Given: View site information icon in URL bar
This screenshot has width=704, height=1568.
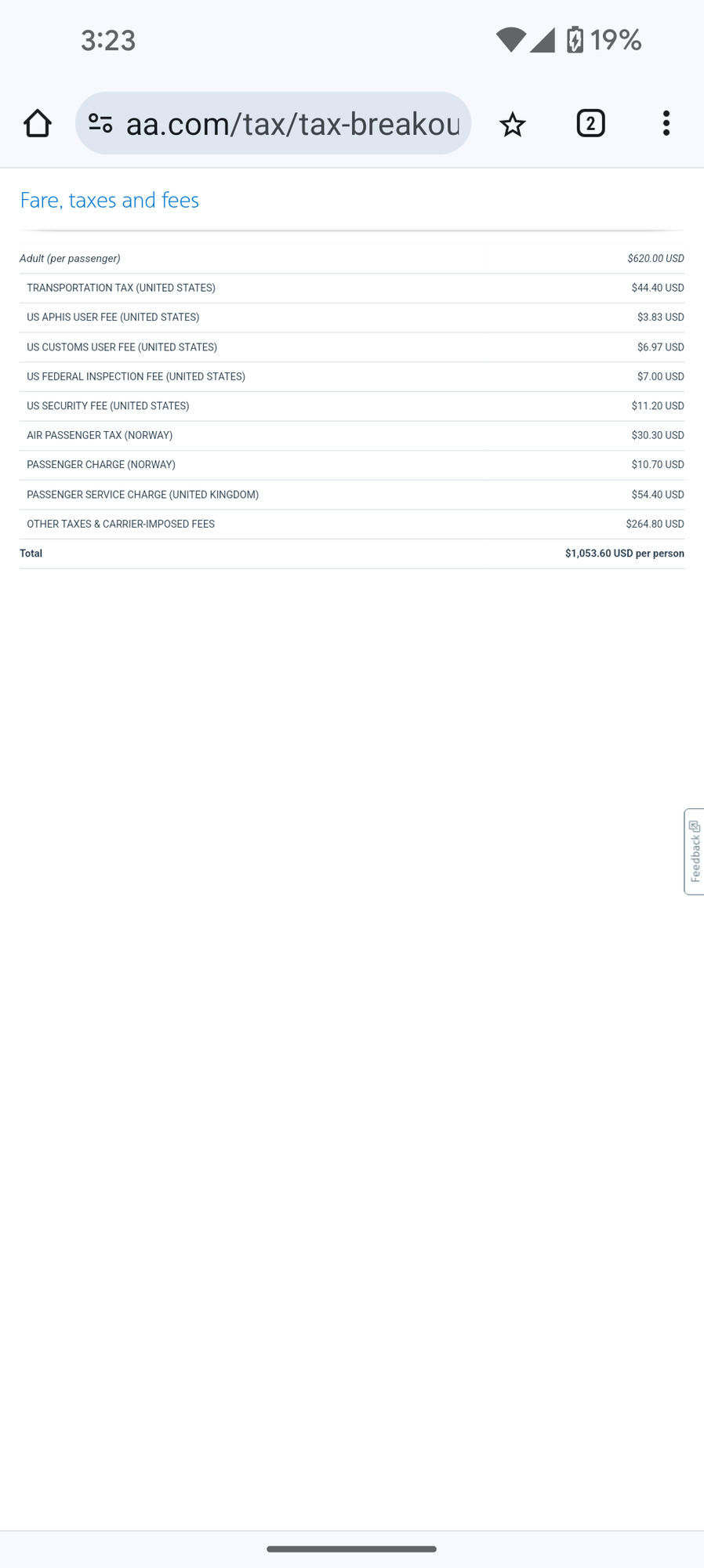Looking at the screenshot, I should 100,123.
